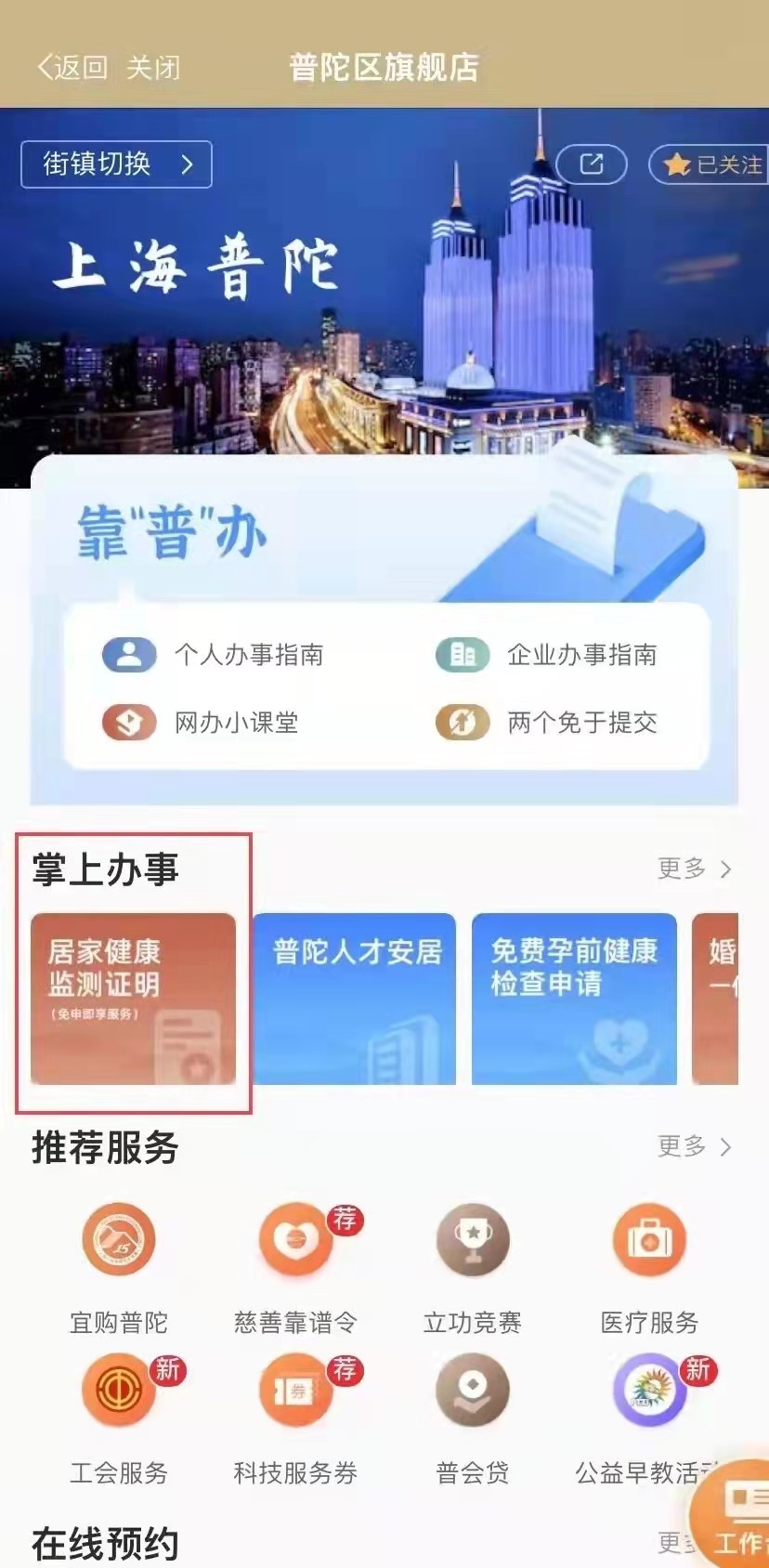Viewport: 769px width, 1568px height.
Task: Open the 科技服务券 service
Action: click(x=295, y=1416)
